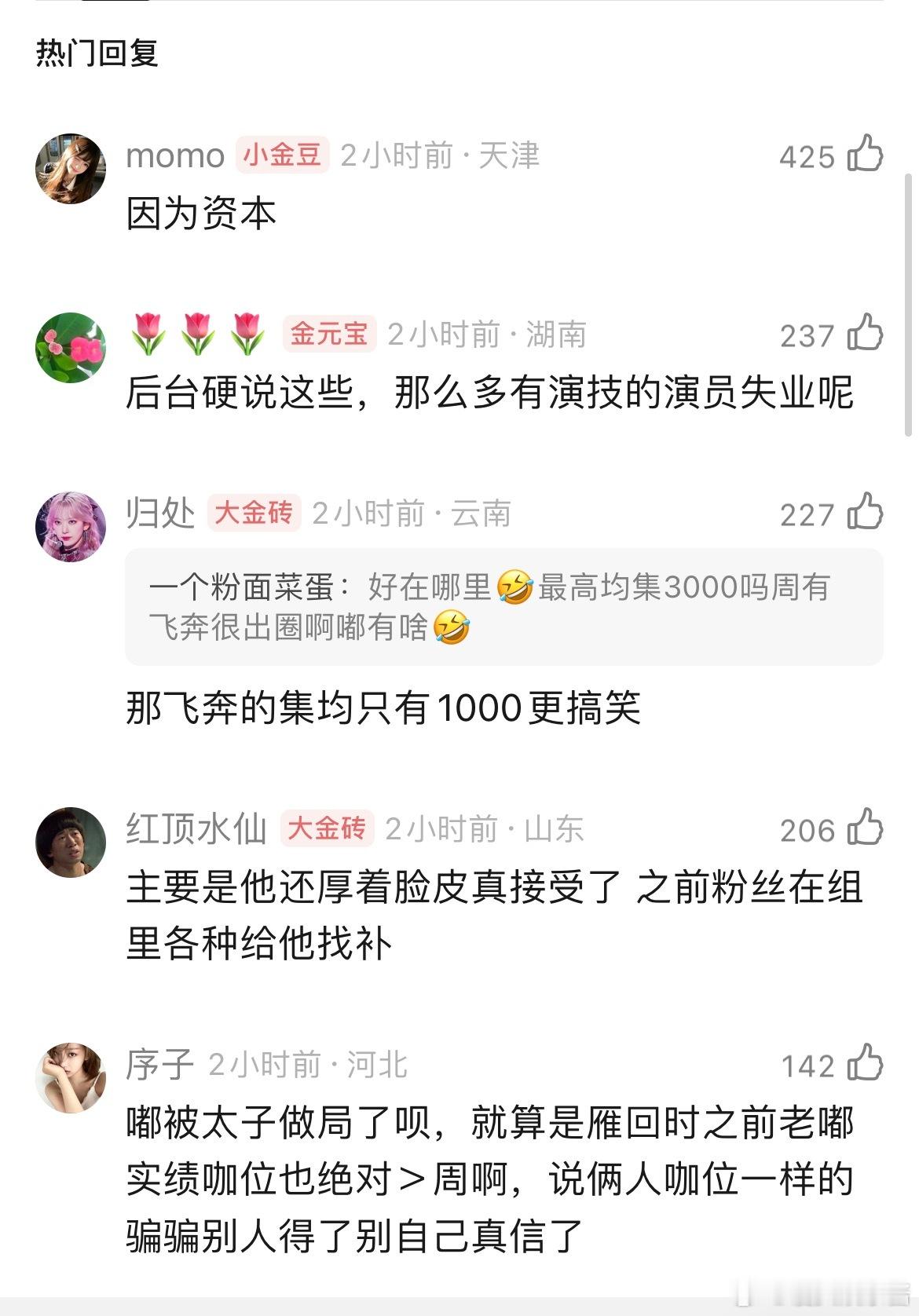Open momo's profile avatar
This screenshot has height=1316, width=919.
(71, 166)
